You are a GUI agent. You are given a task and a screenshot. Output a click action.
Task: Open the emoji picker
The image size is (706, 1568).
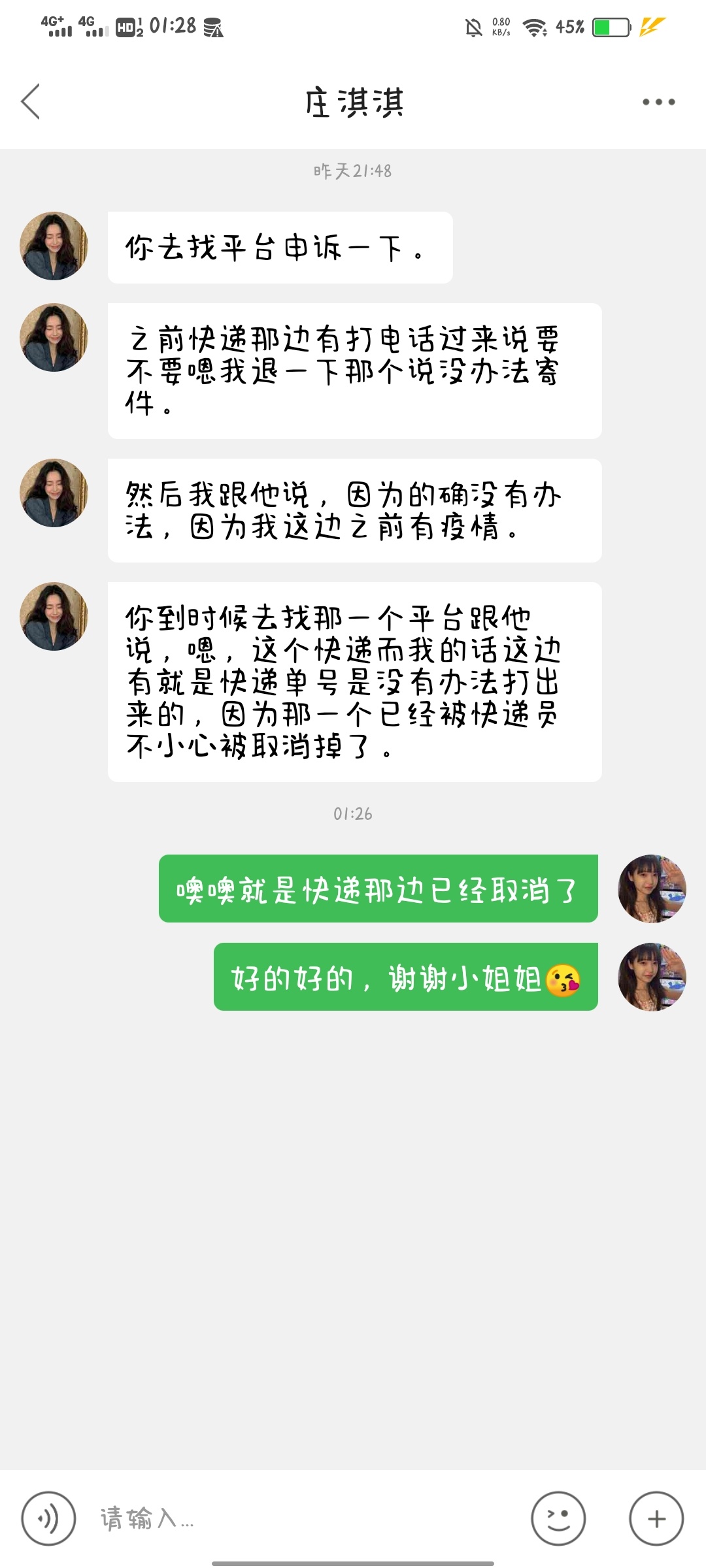tap(558, 1518)
